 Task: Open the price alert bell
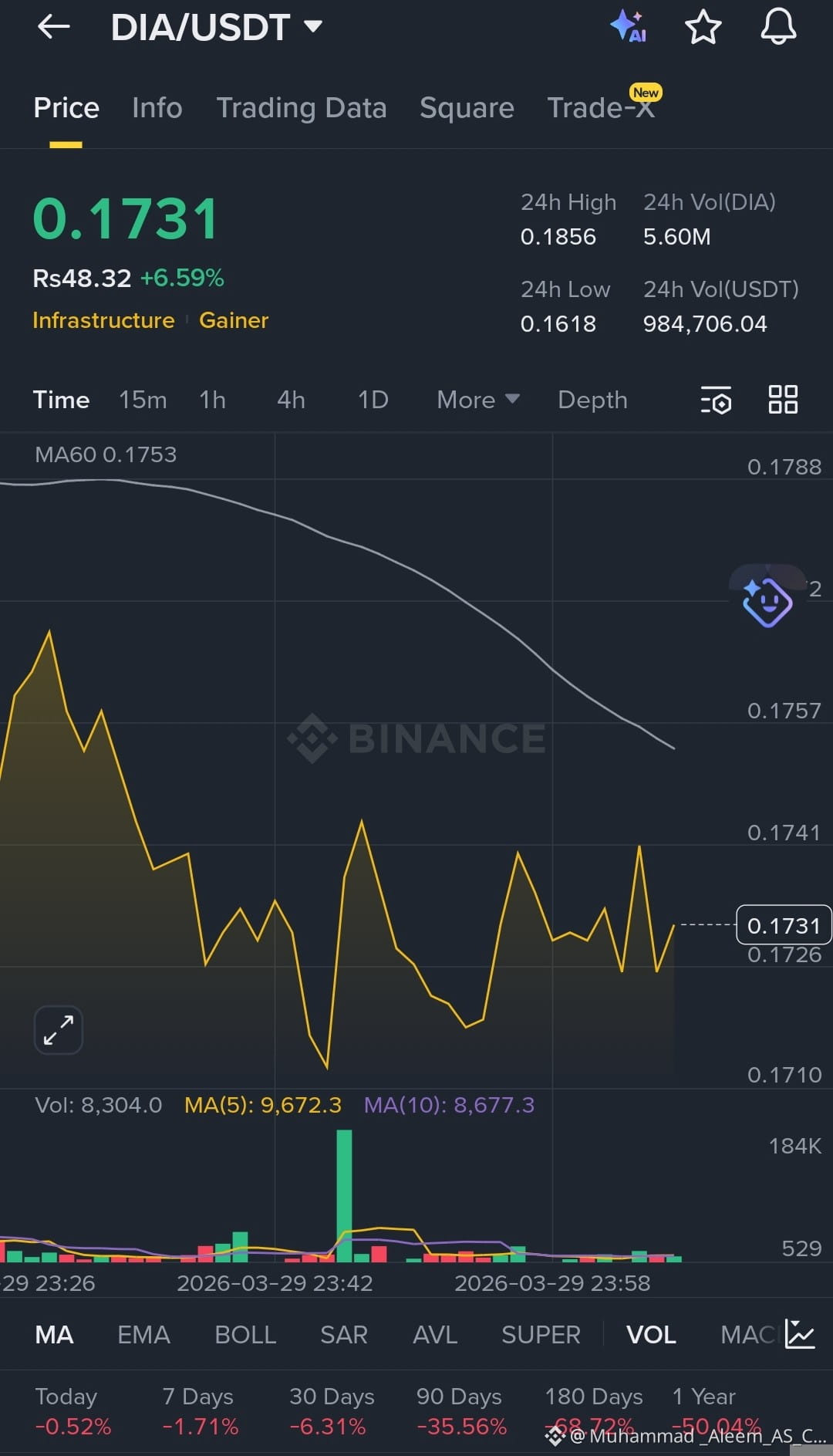coord(778,27)
